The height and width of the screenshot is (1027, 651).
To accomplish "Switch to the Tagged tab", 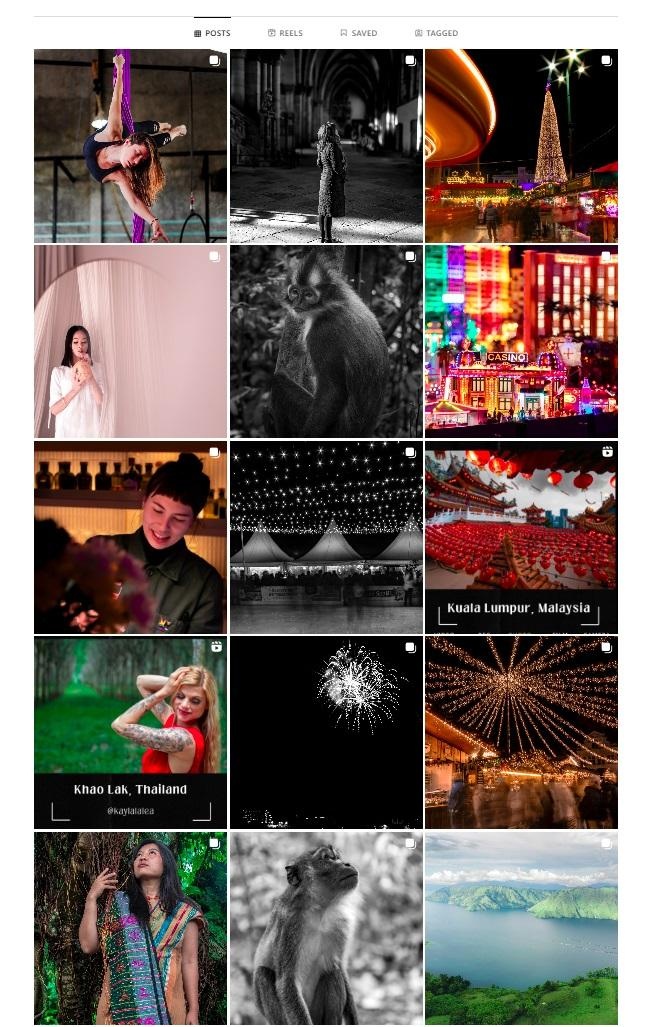I will [x=436, y=33].
